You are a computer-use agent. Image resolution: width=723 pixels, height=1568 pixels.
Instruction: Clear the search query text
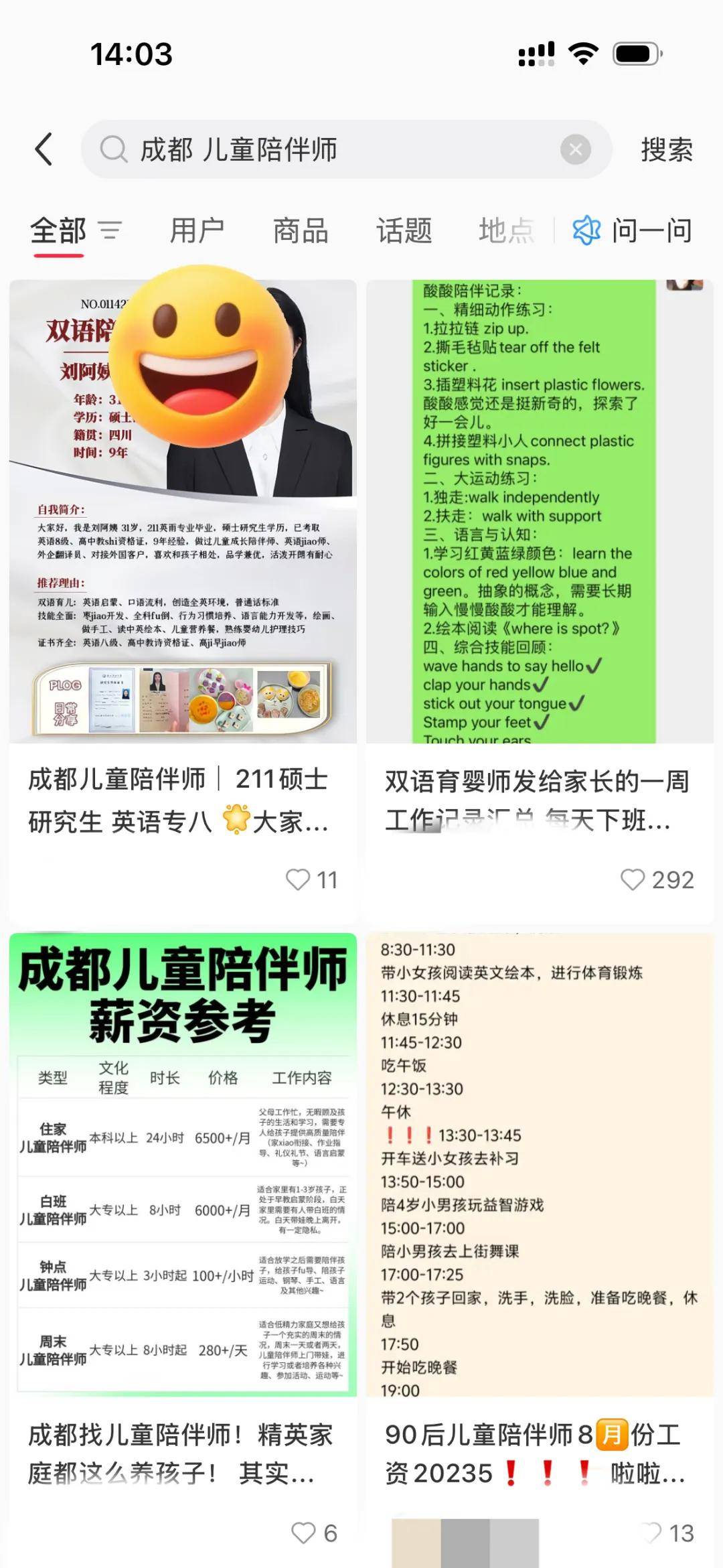coord(575,149)
